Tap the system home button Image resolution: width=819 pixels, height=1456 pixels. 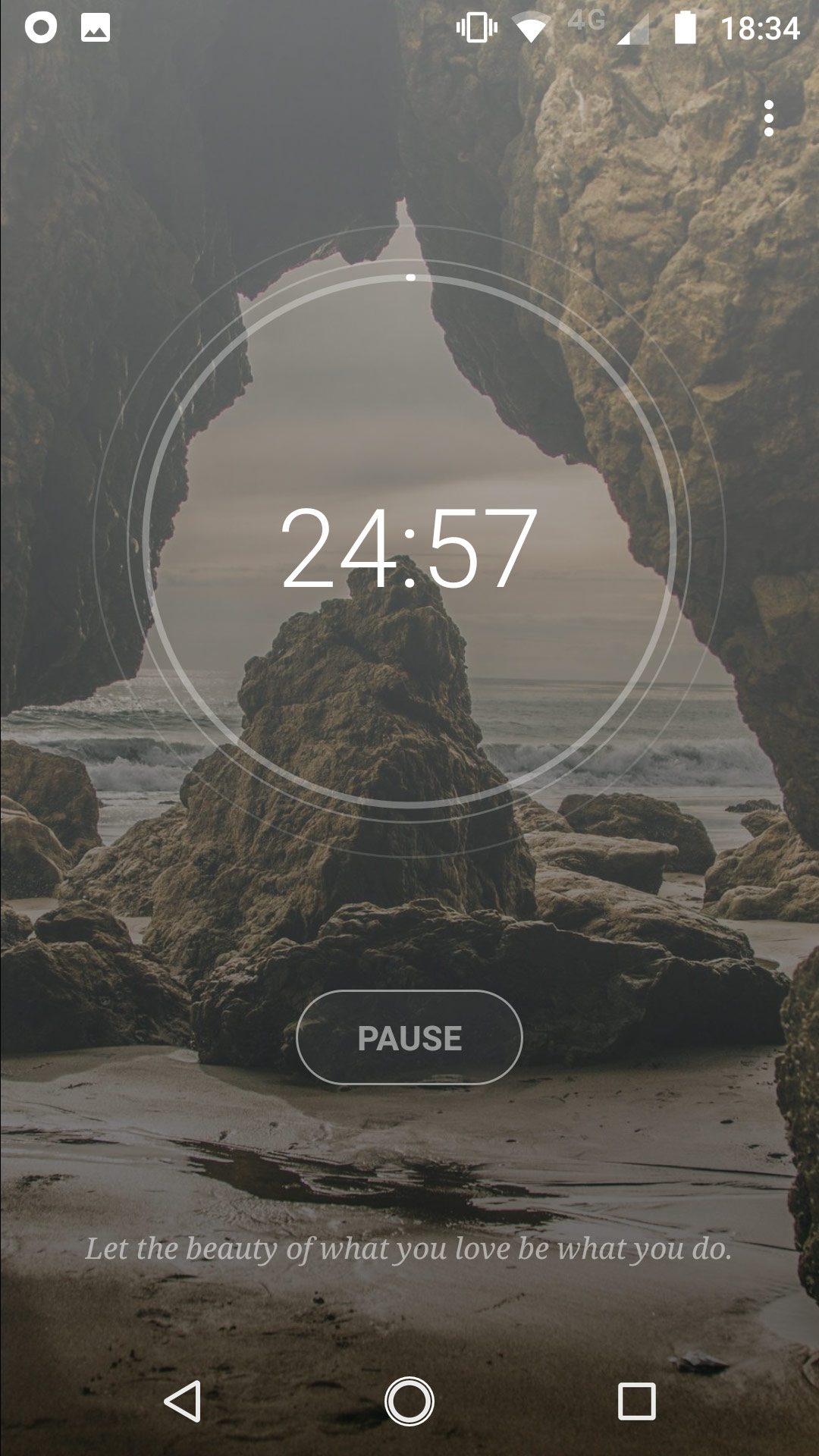click(x=409, y=1401)
